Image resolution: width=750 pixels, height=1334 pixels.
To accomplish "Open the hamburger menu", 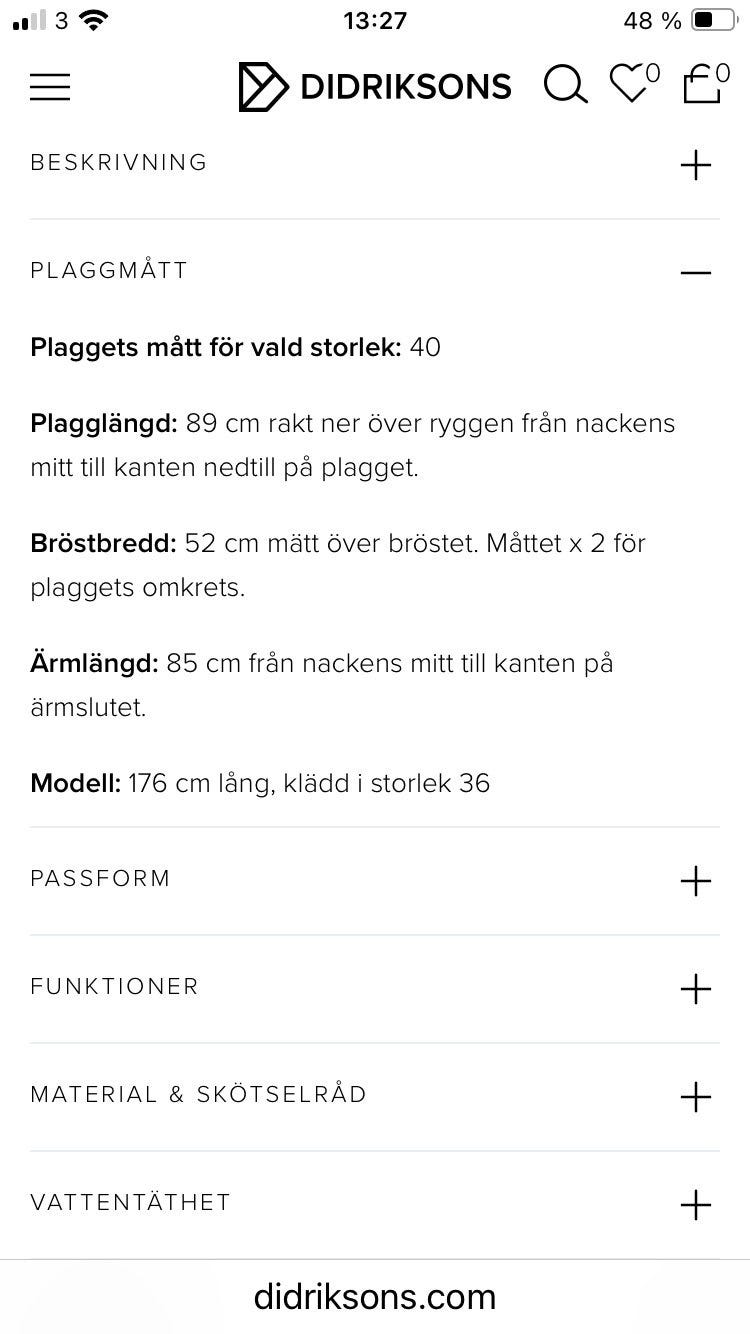I will [x=50, y=86].
